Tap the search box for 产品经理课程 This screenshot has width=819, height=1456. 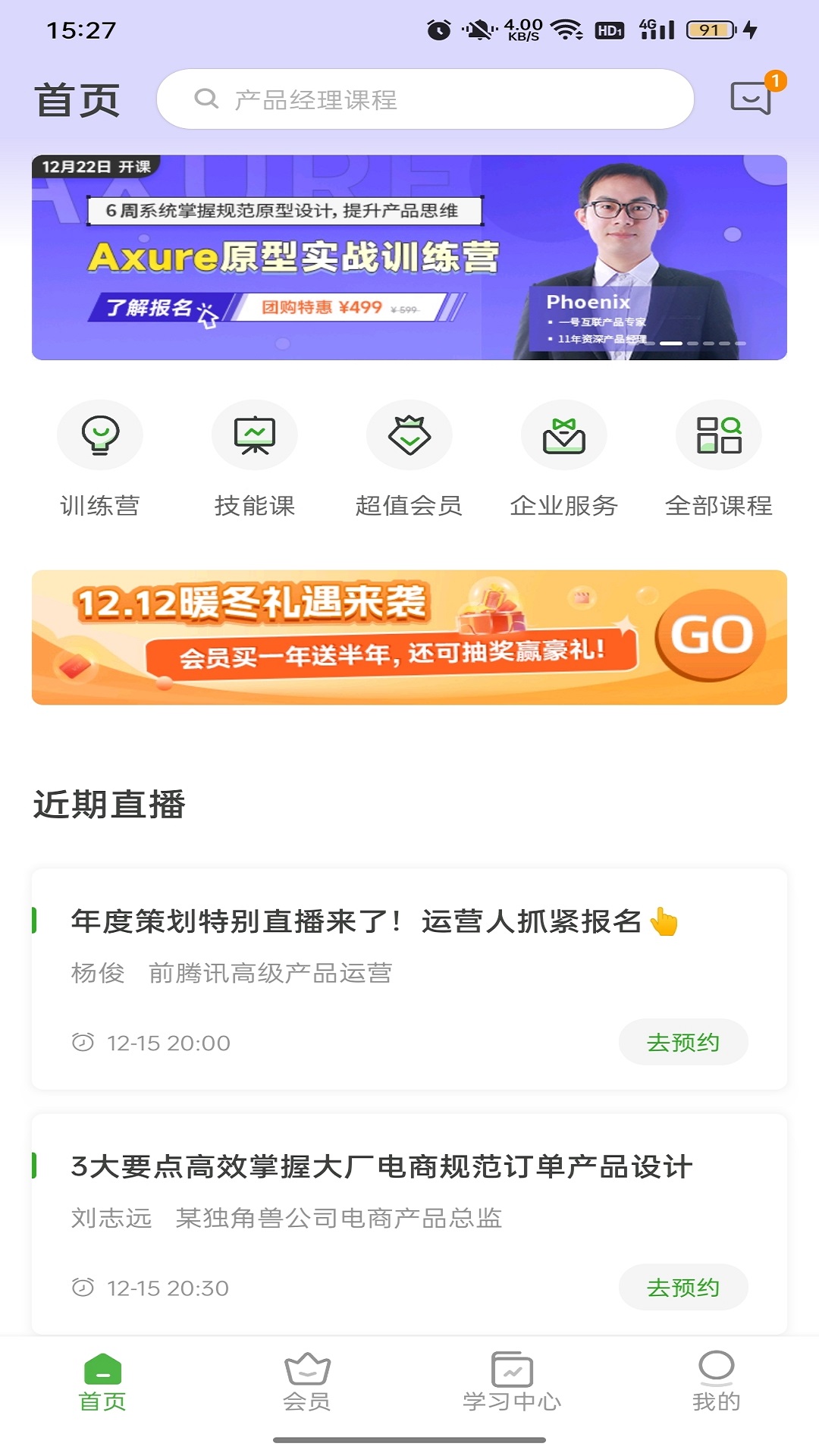click(425, 99)
